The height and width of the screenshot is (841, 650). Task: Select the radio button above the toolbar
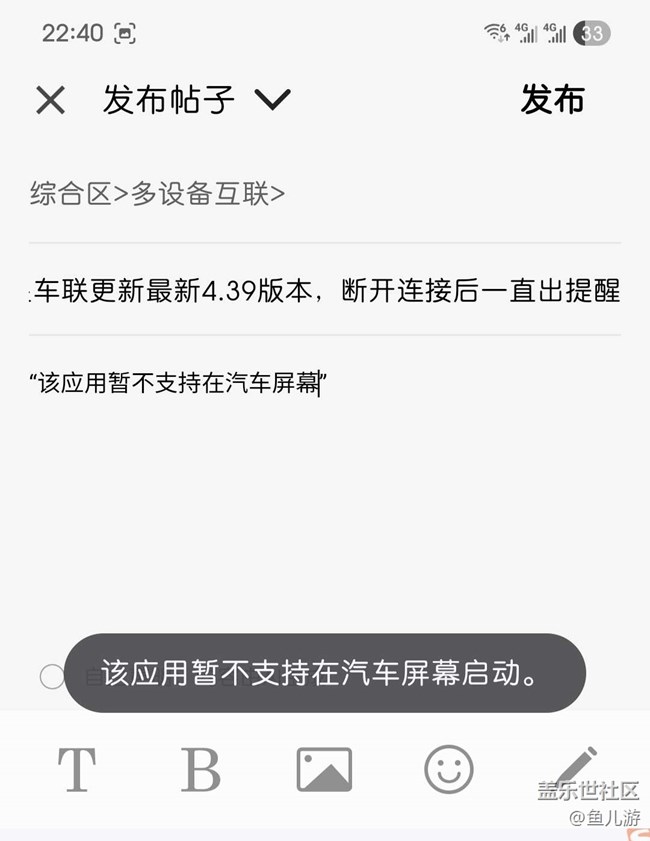(52, 677)
